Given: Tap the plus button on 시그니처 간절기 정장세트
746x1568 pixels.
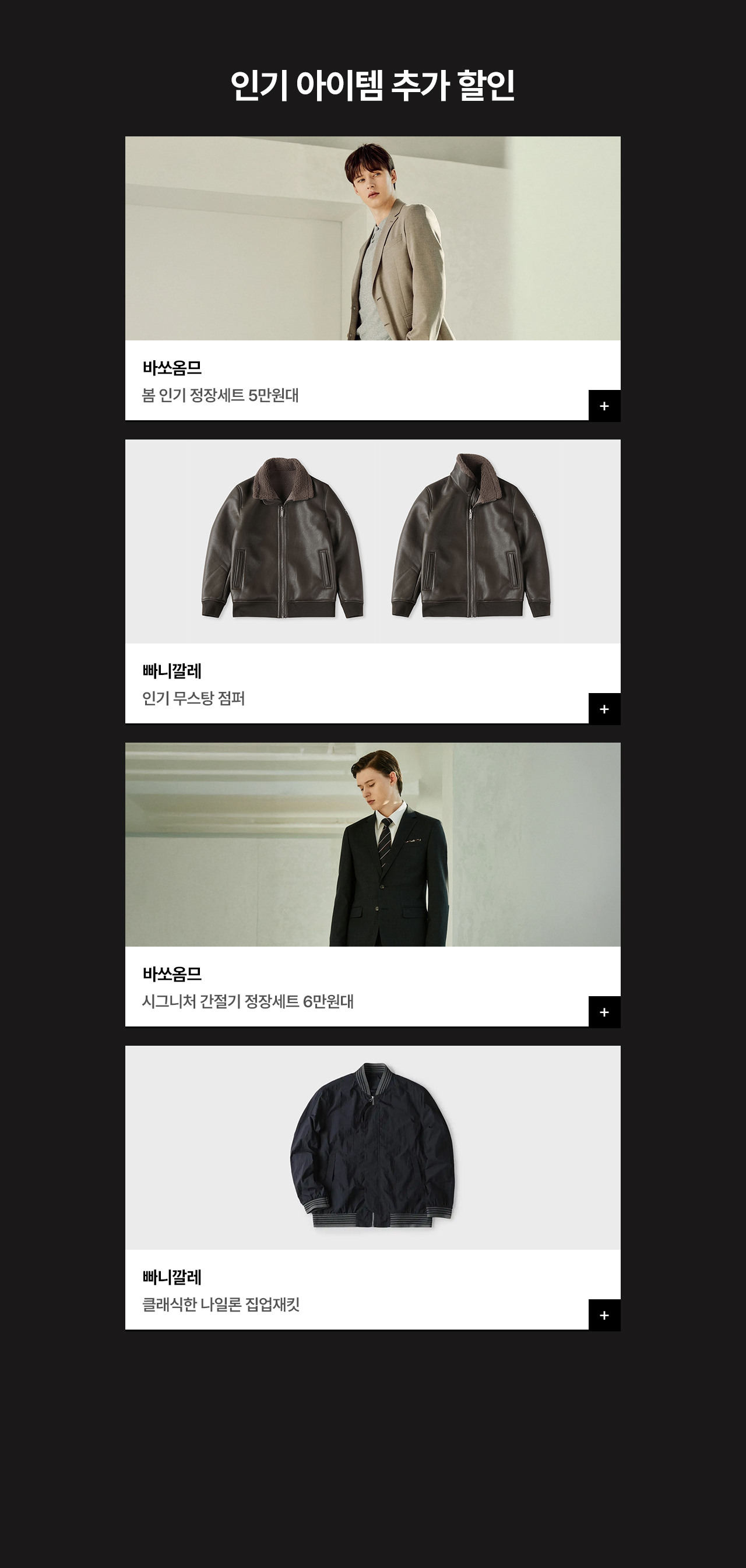Looking at the screenshot, I should click(604, 1012).
